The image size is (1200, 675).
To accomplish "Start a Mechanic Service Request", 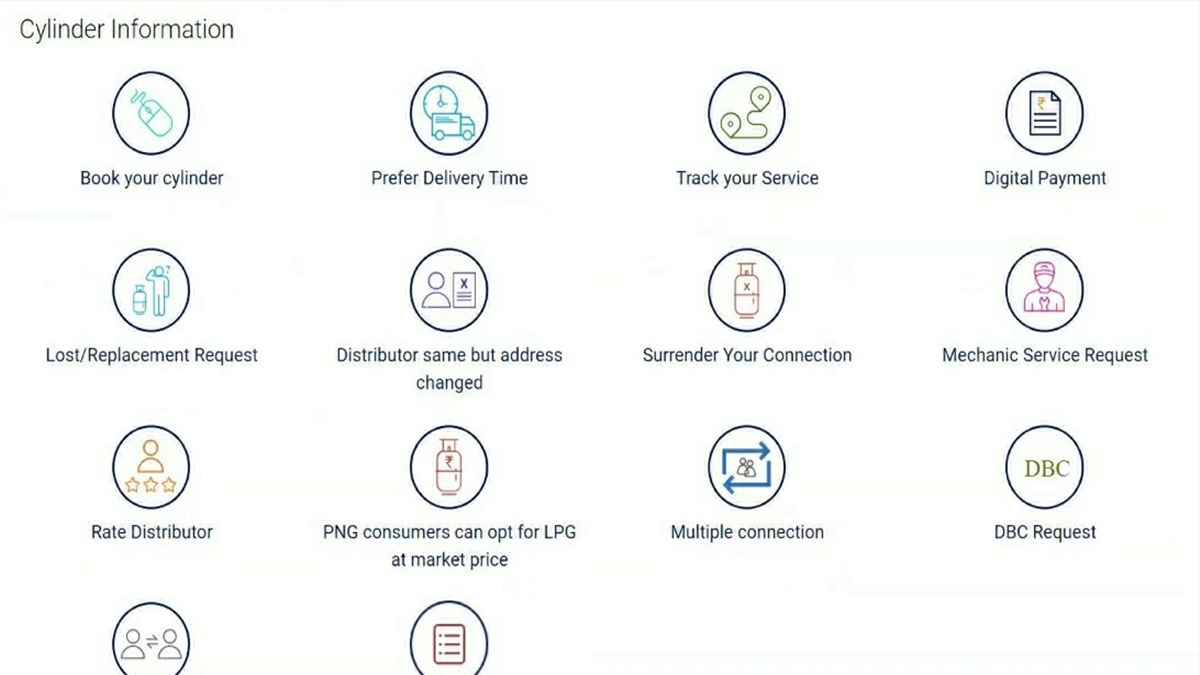I will coord(1044,289).
